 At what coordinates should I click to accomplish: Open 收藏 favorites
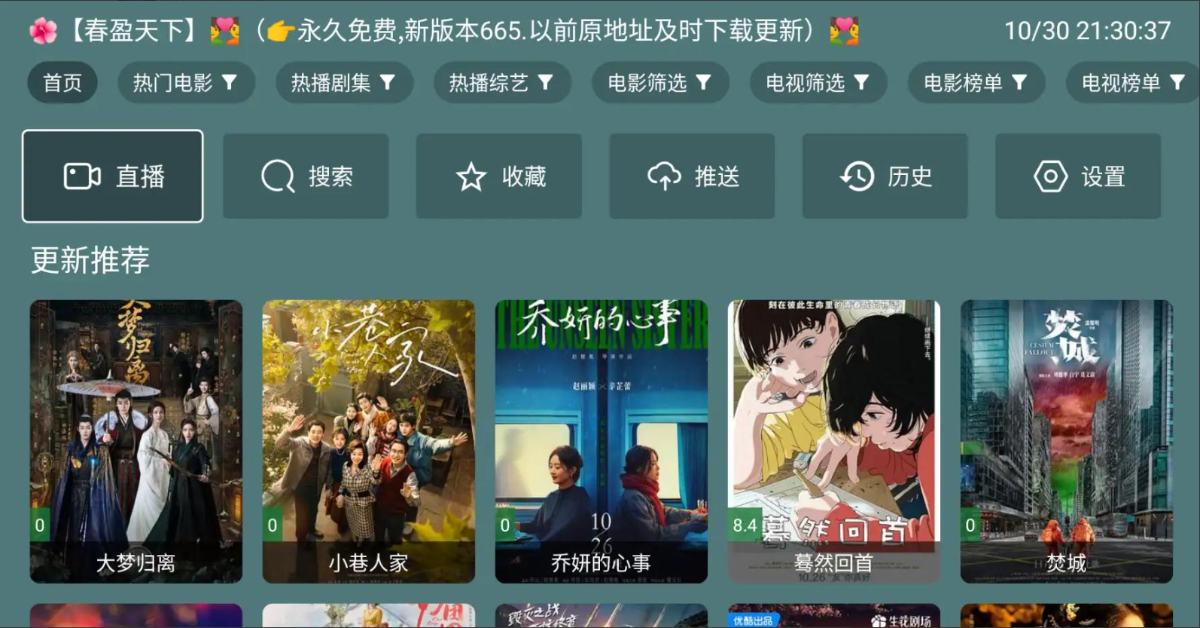coord(499,176)
